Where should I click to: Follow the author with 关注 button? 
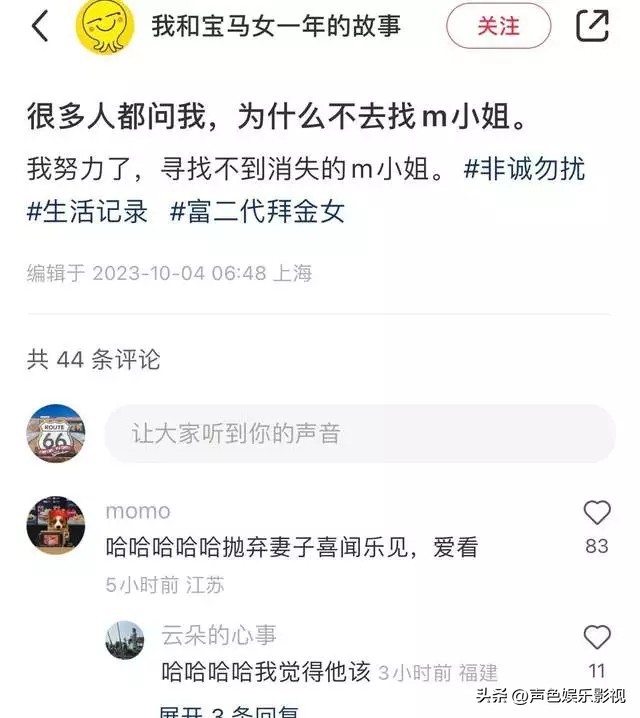pos(498,27)
